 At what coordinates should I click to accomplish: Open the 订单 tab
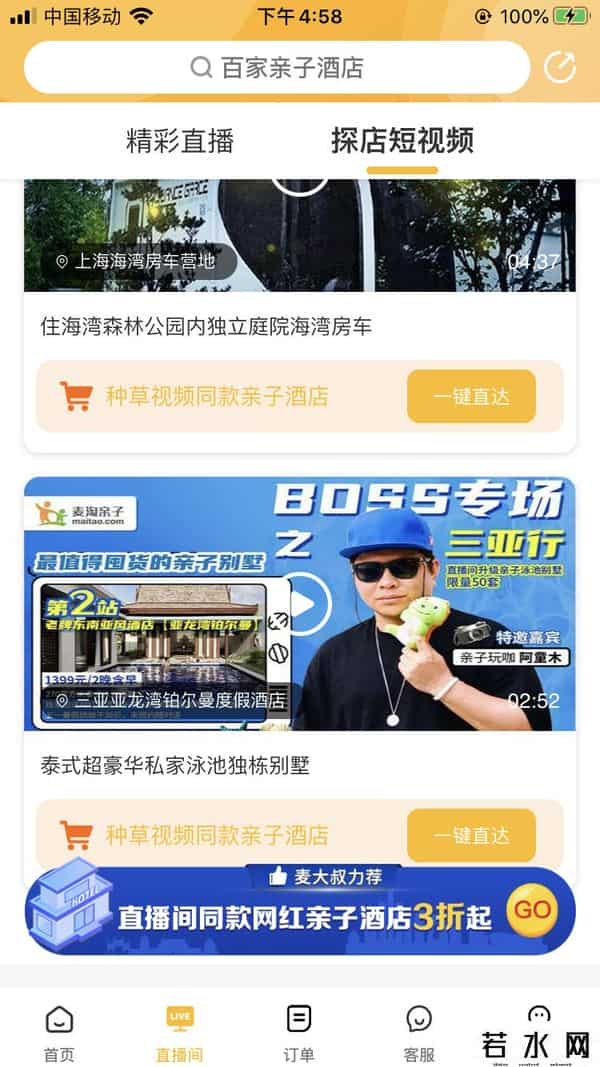(299, 1032)
